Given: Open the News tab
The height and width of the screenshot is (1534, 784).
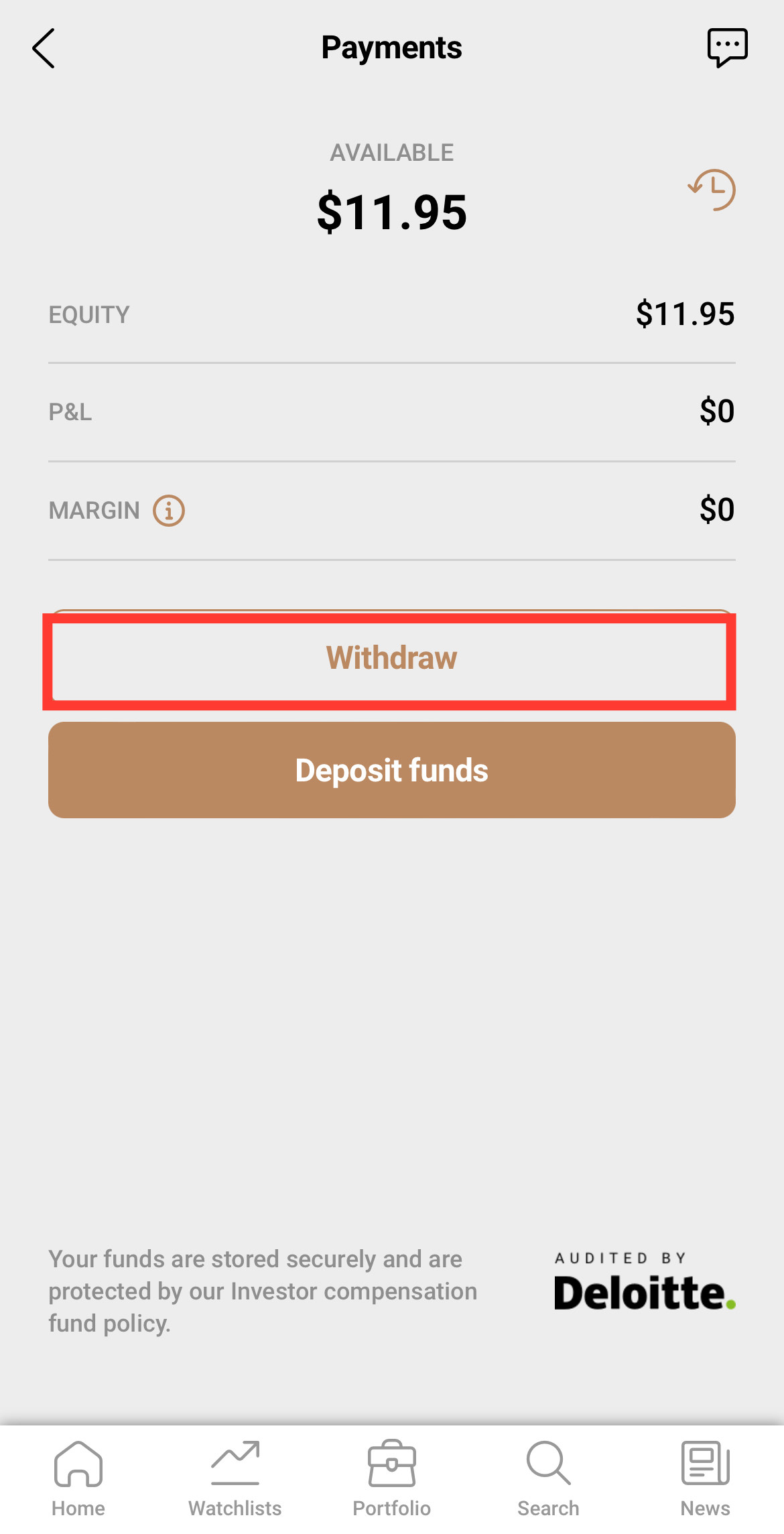Looking at the screenshot, I should pos(705,1478).
